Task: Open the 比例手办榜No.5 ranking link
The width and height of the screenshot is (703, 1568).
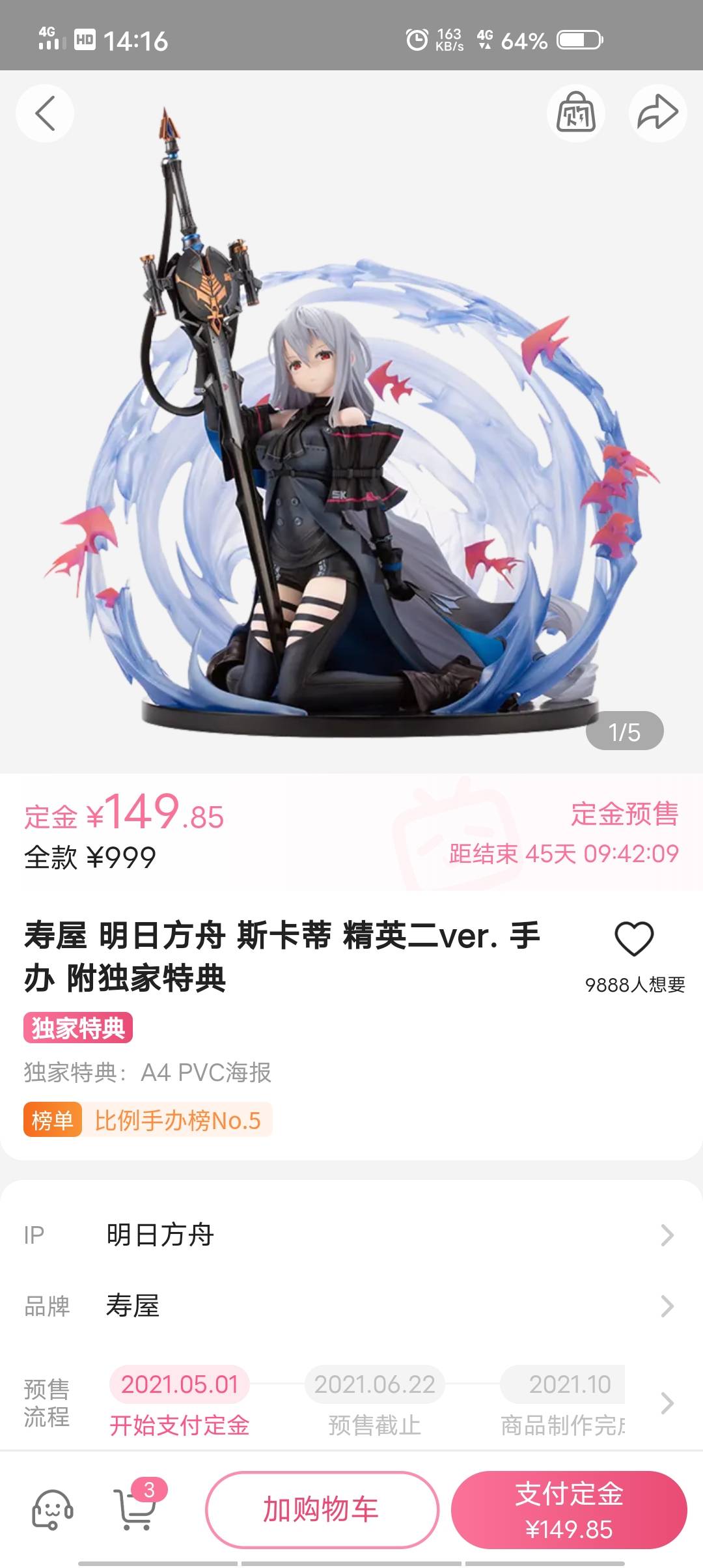Action: point(148,1120)
